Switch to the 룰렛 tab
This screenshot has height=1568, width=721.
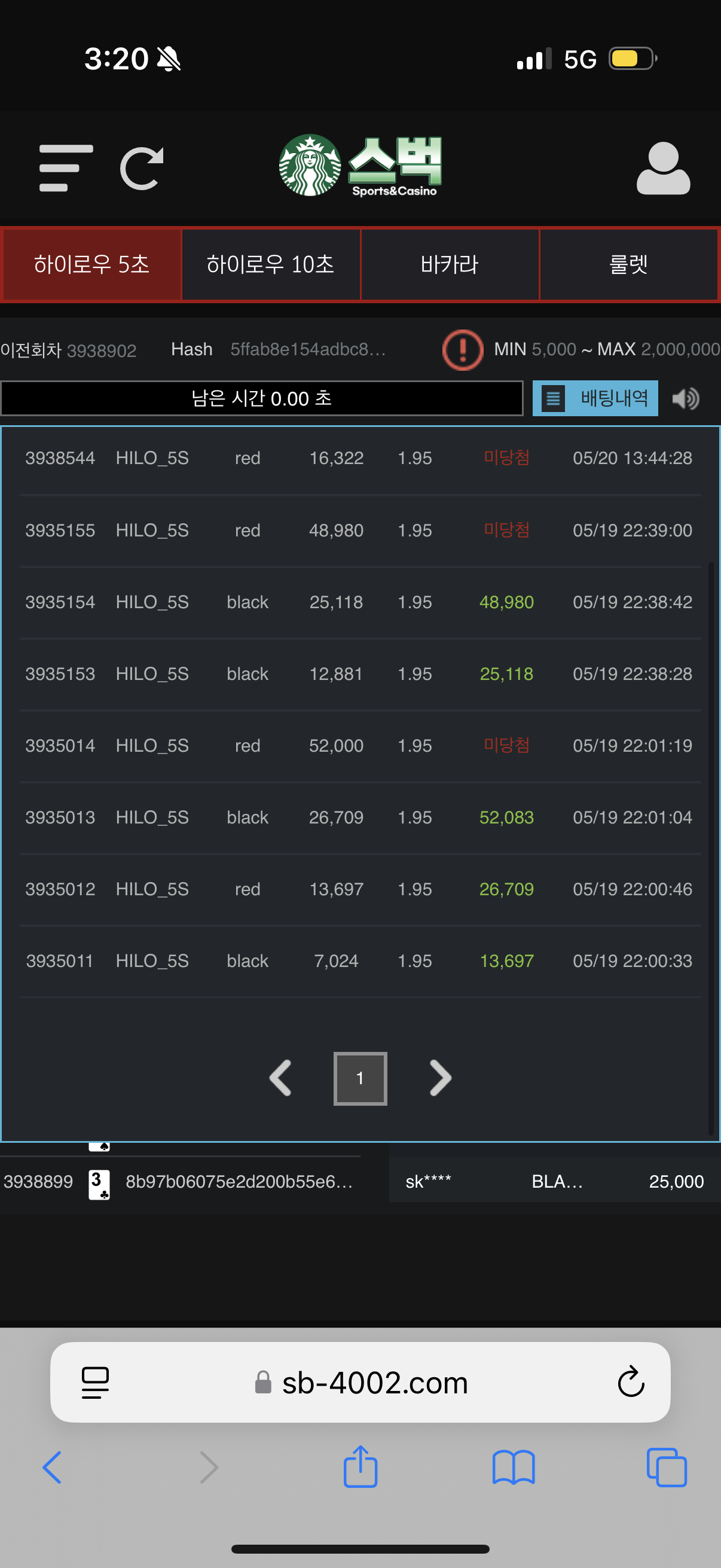point(628,264)
